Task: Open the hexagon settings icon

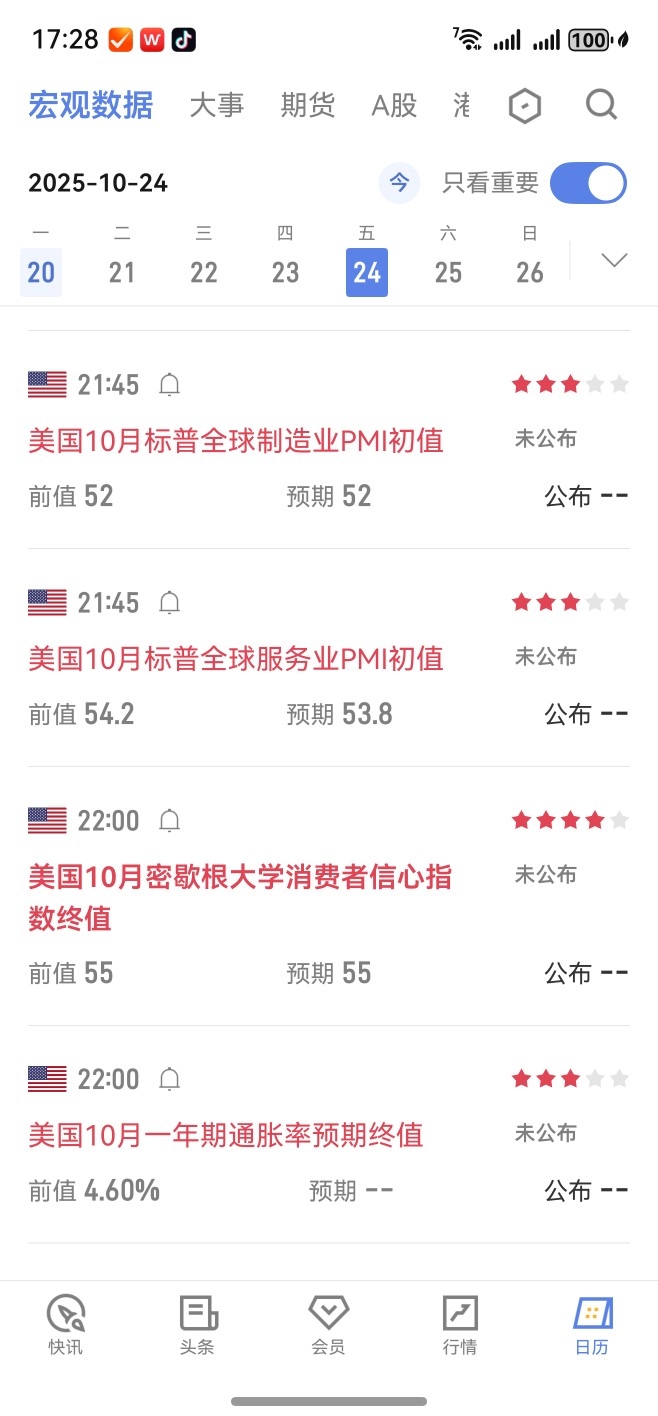Action: coord(525,105)
